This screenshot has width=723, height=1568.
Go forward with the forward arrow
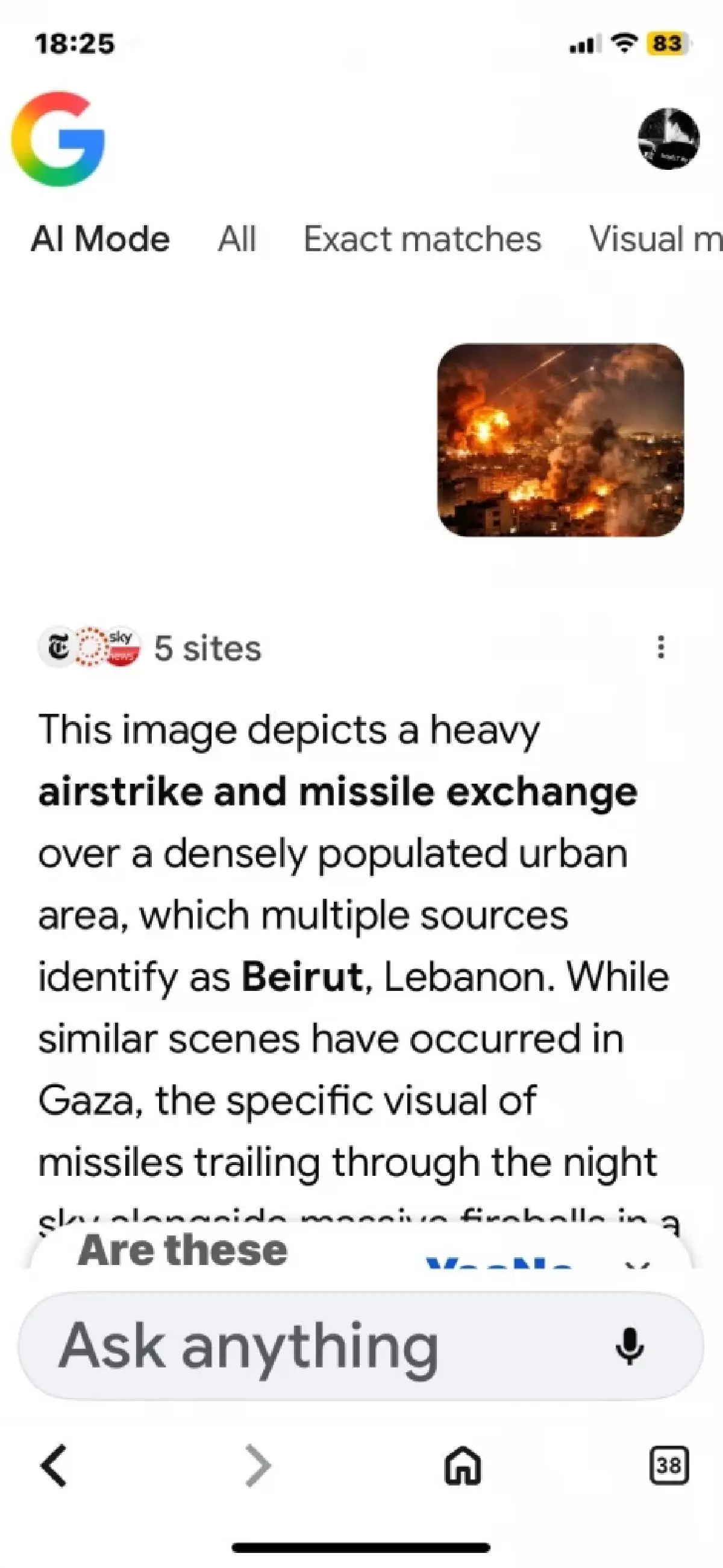click(258, 1466)
